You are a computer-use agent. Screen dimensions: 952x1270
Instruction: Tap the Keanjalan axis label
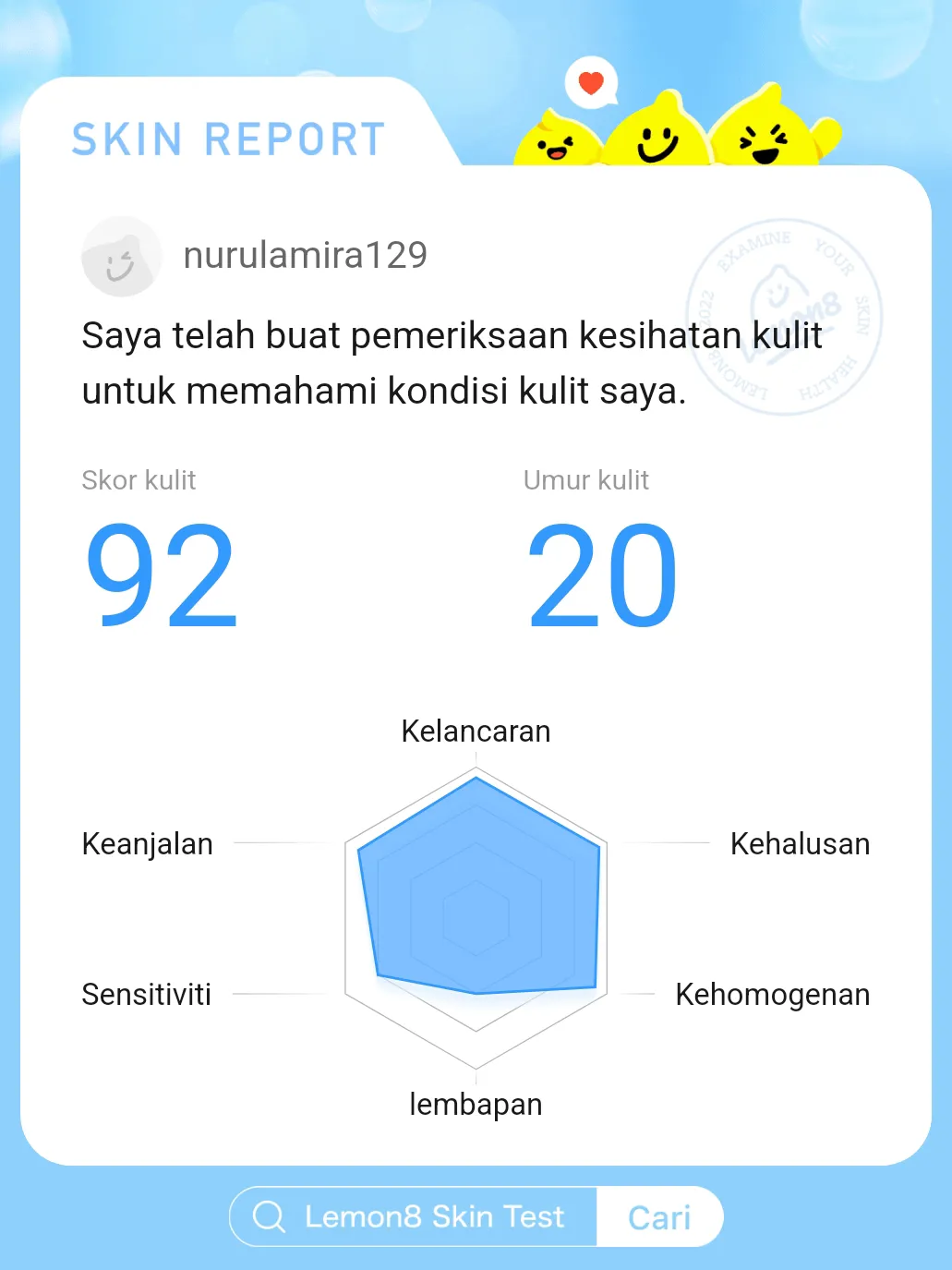(148, 843)
